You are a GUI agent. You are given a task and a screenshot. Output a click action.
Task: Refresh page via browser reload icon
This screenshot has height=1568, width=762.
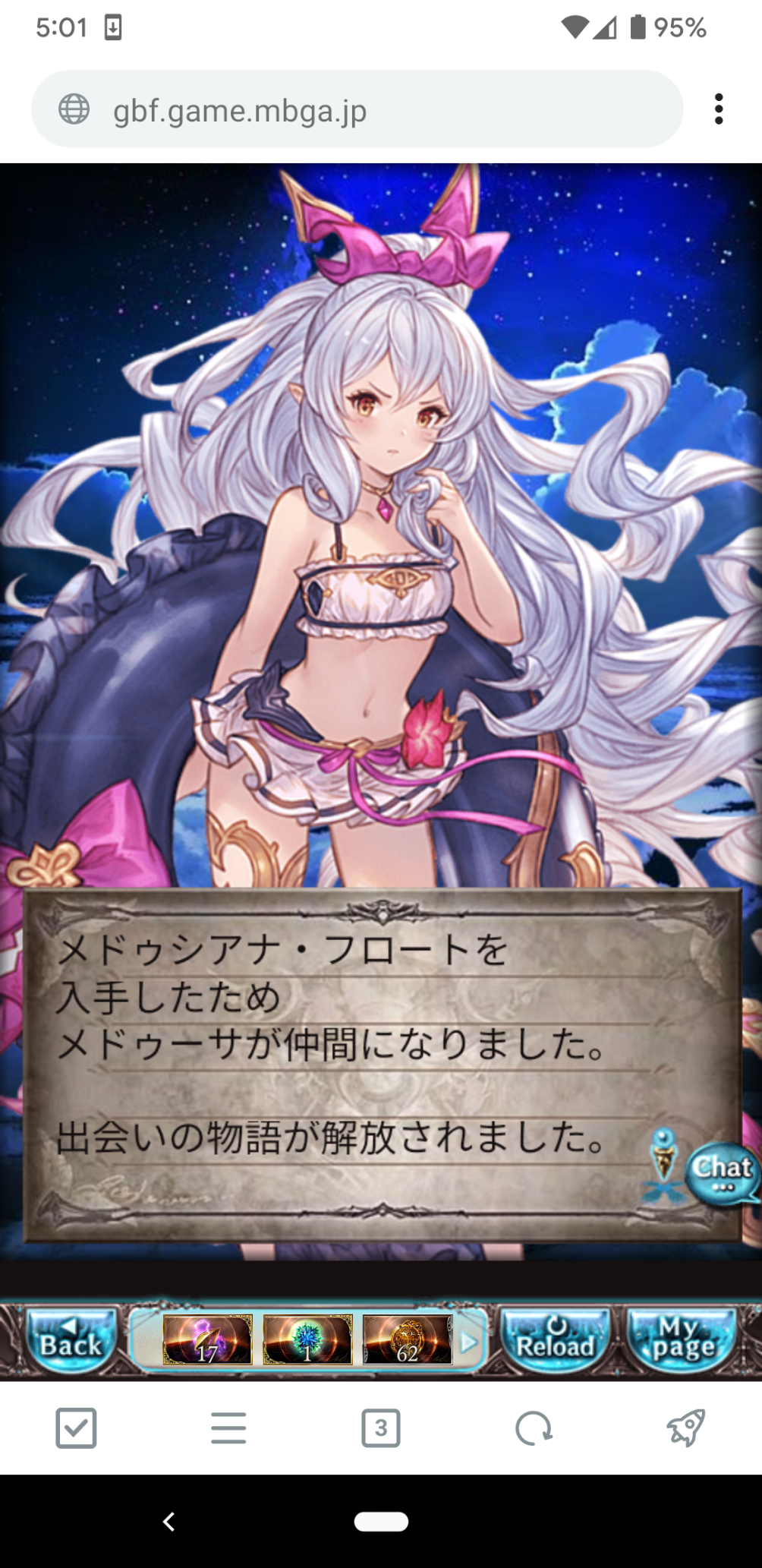click(534, 1428)
